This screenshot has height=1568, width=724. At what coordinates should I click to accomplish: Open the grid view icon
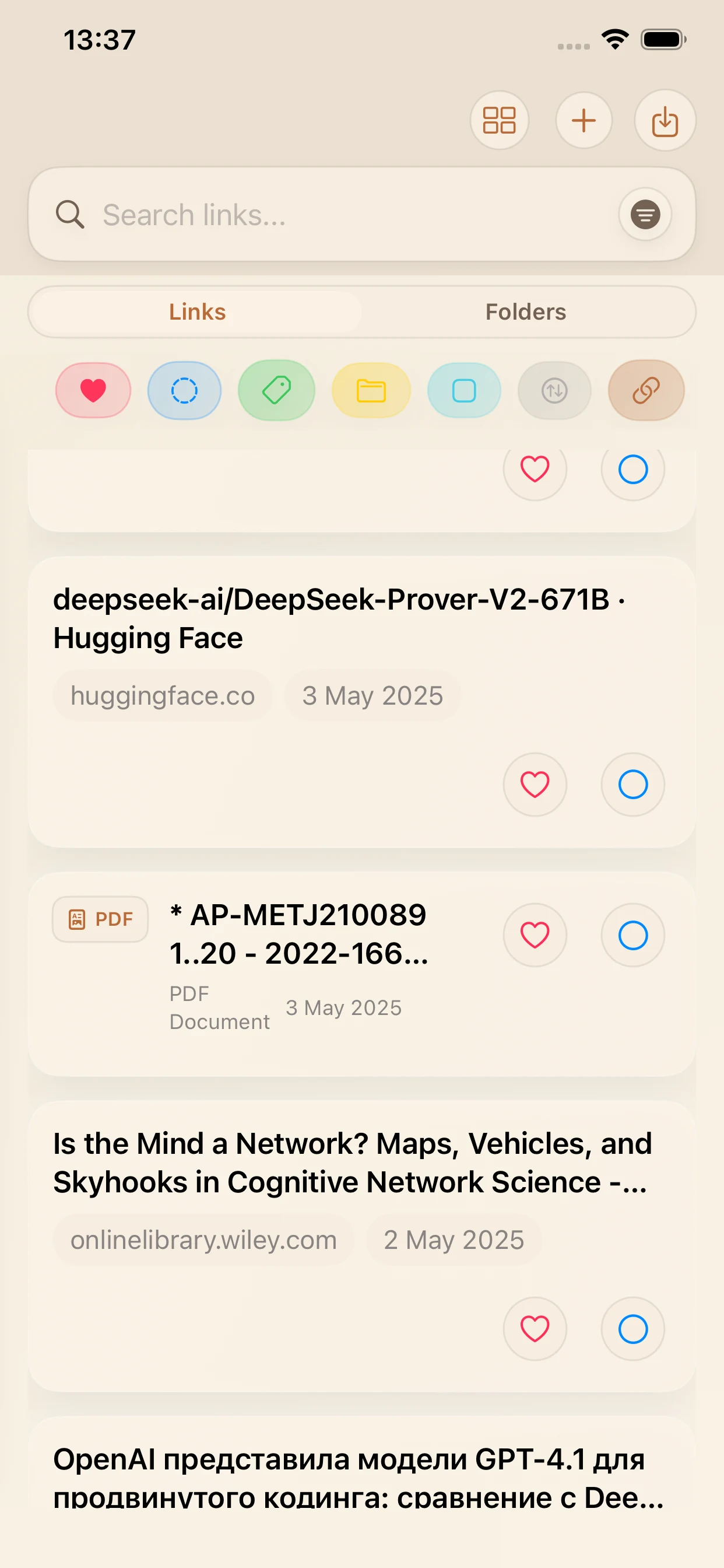click(500, 121)
